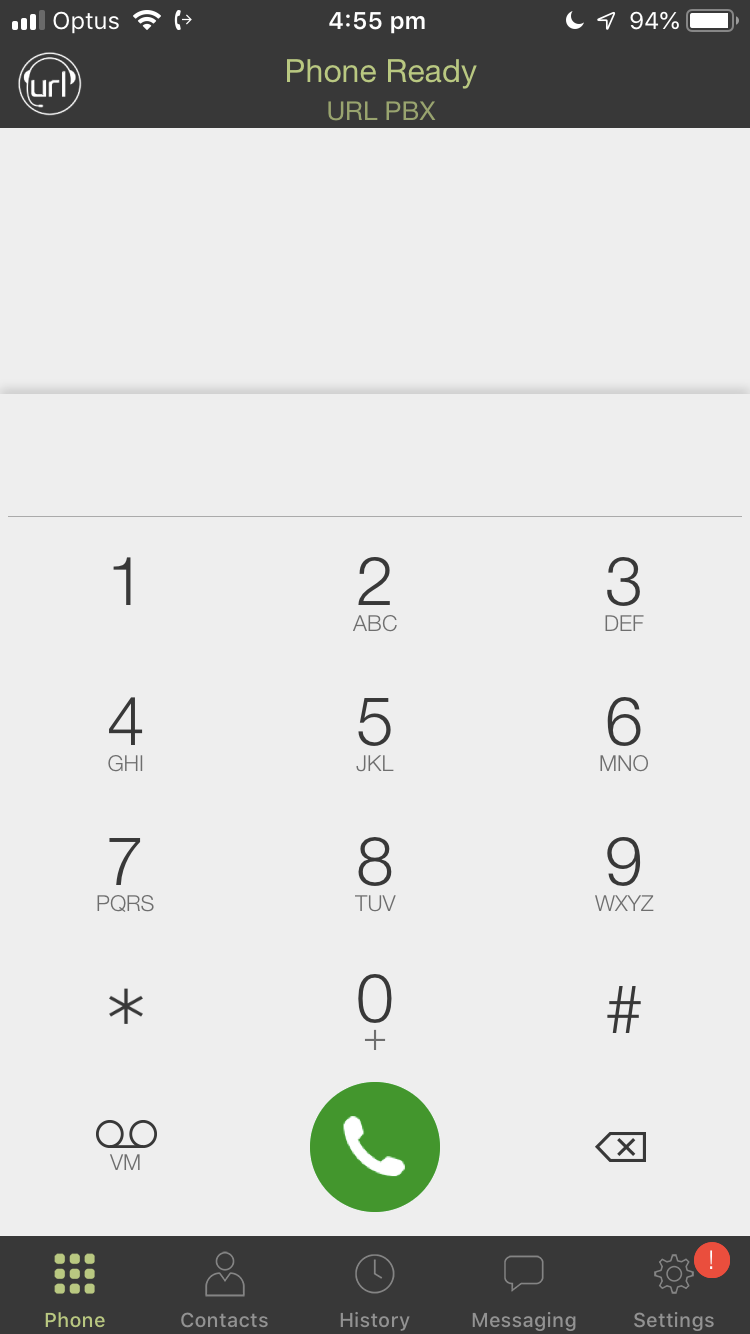Tap the asterisk key

pos(126,1008)
